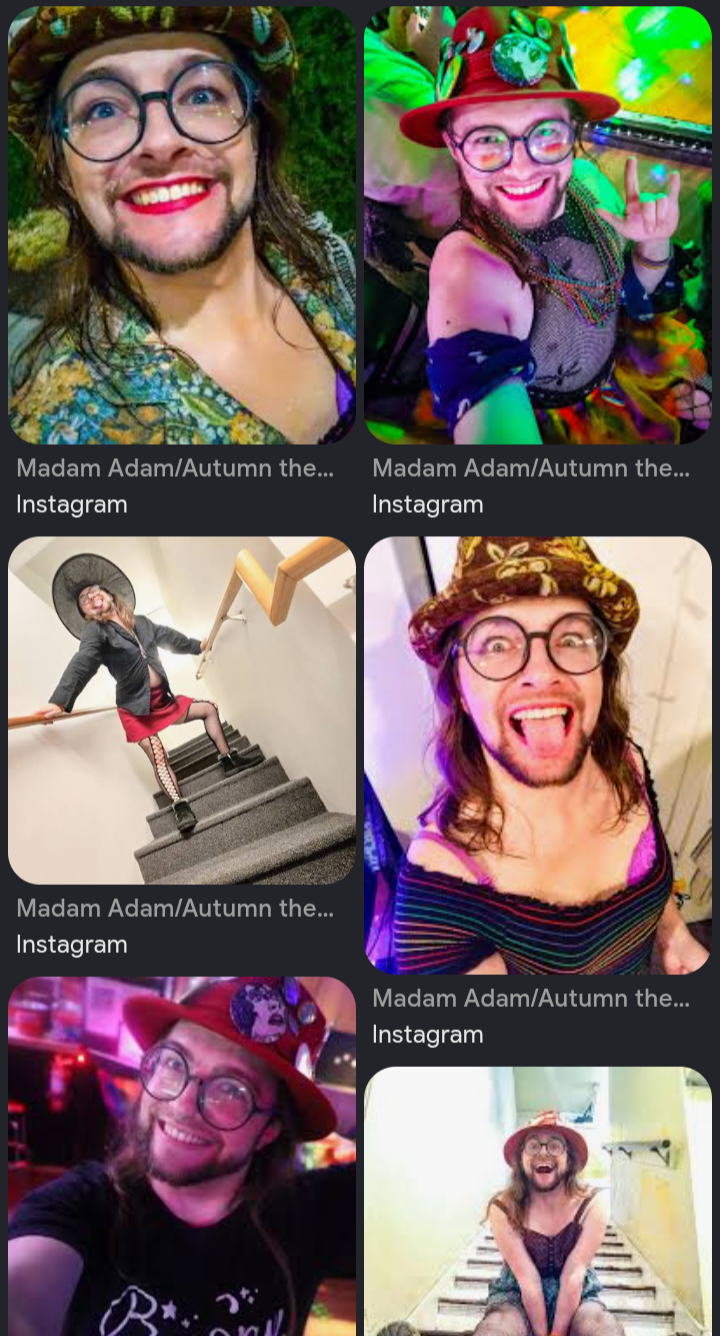The image size is (720, 1336).
Task: Open the tongue-out selfie with rainbow striped top
Action: (x=538, y=755)
